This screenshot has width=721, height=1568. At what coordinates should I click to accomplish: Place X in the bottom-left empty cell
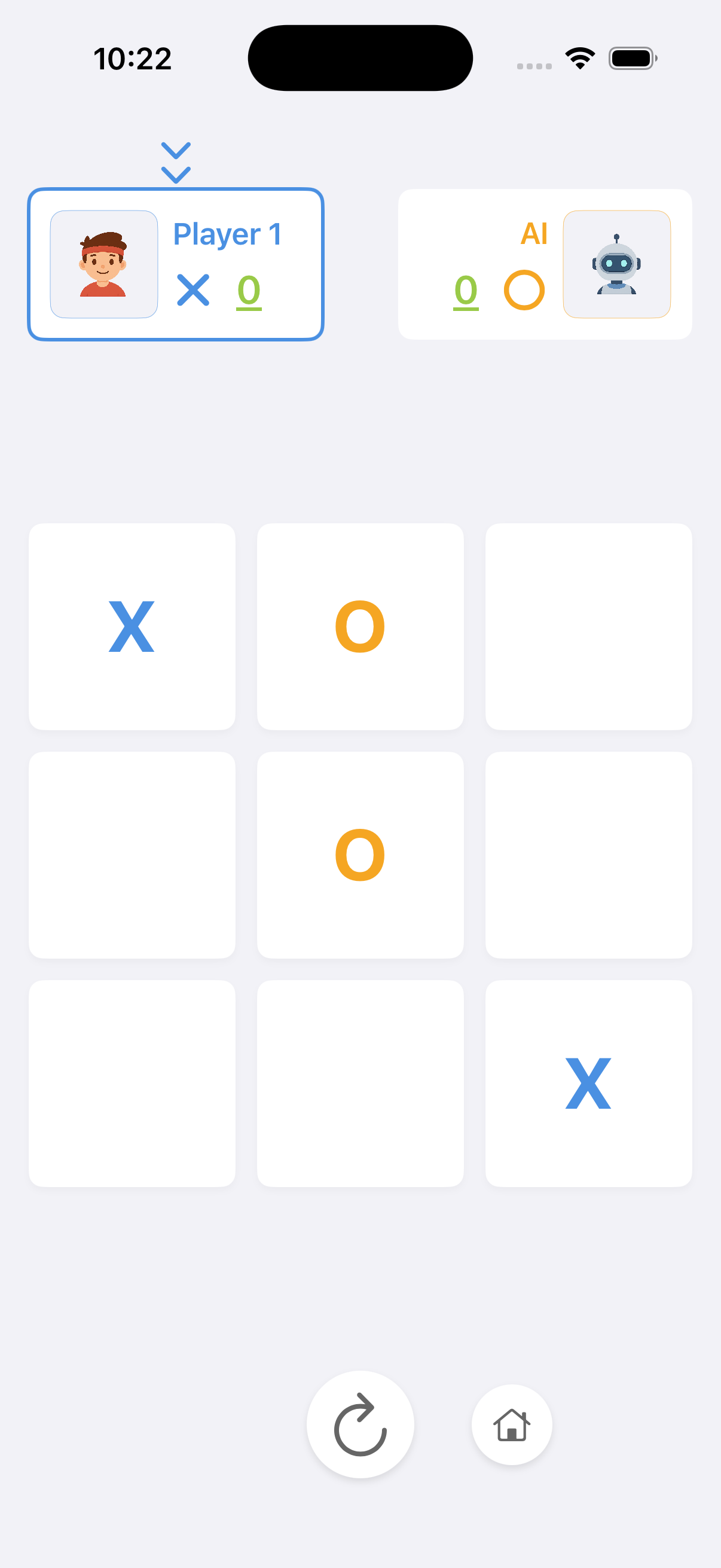click(132, 1083)
